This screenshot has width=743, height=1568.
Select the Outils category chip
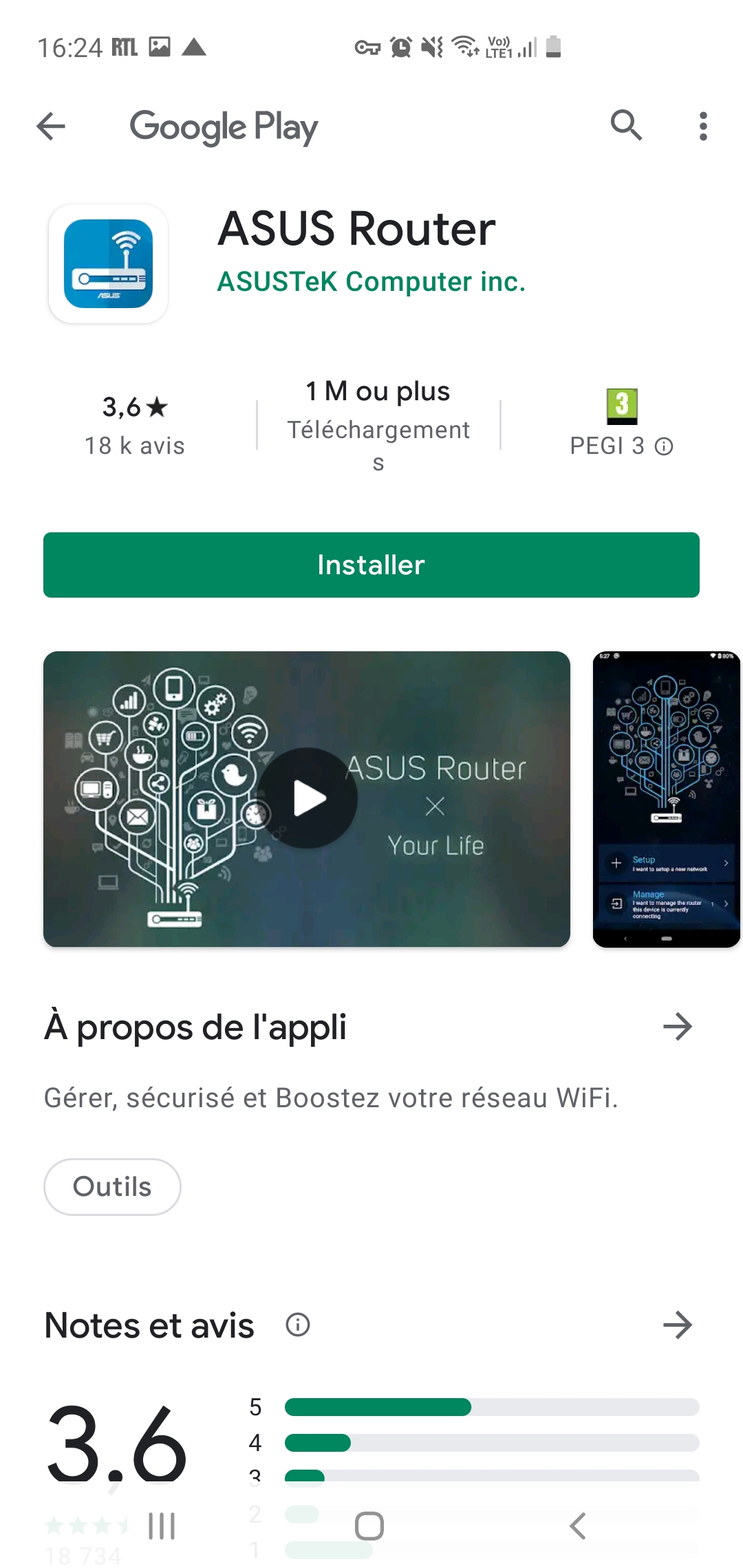click(112, 1187)
